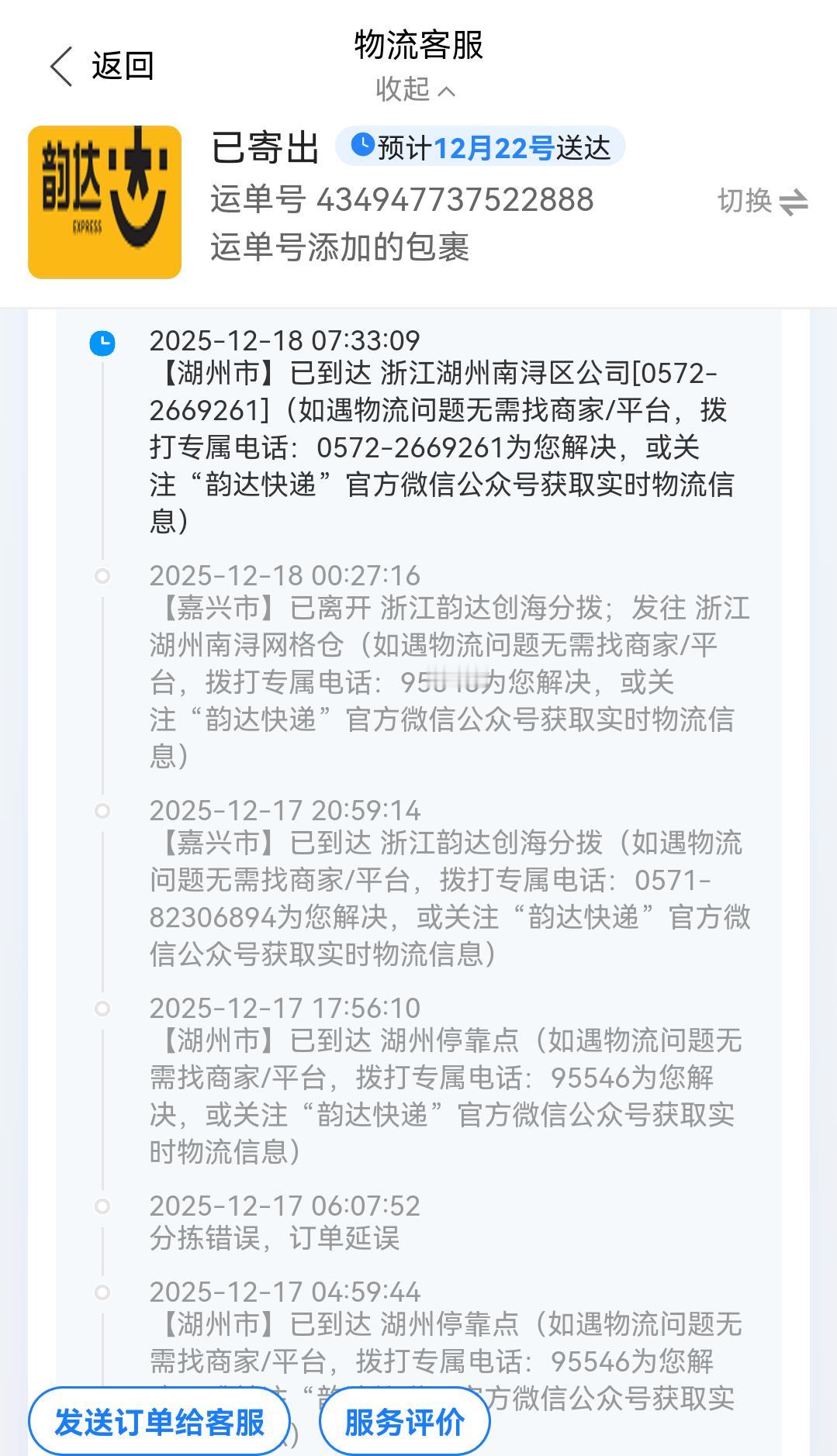
Task: Open package switcher using 切换 control
Action: click(x=743, y=202)
